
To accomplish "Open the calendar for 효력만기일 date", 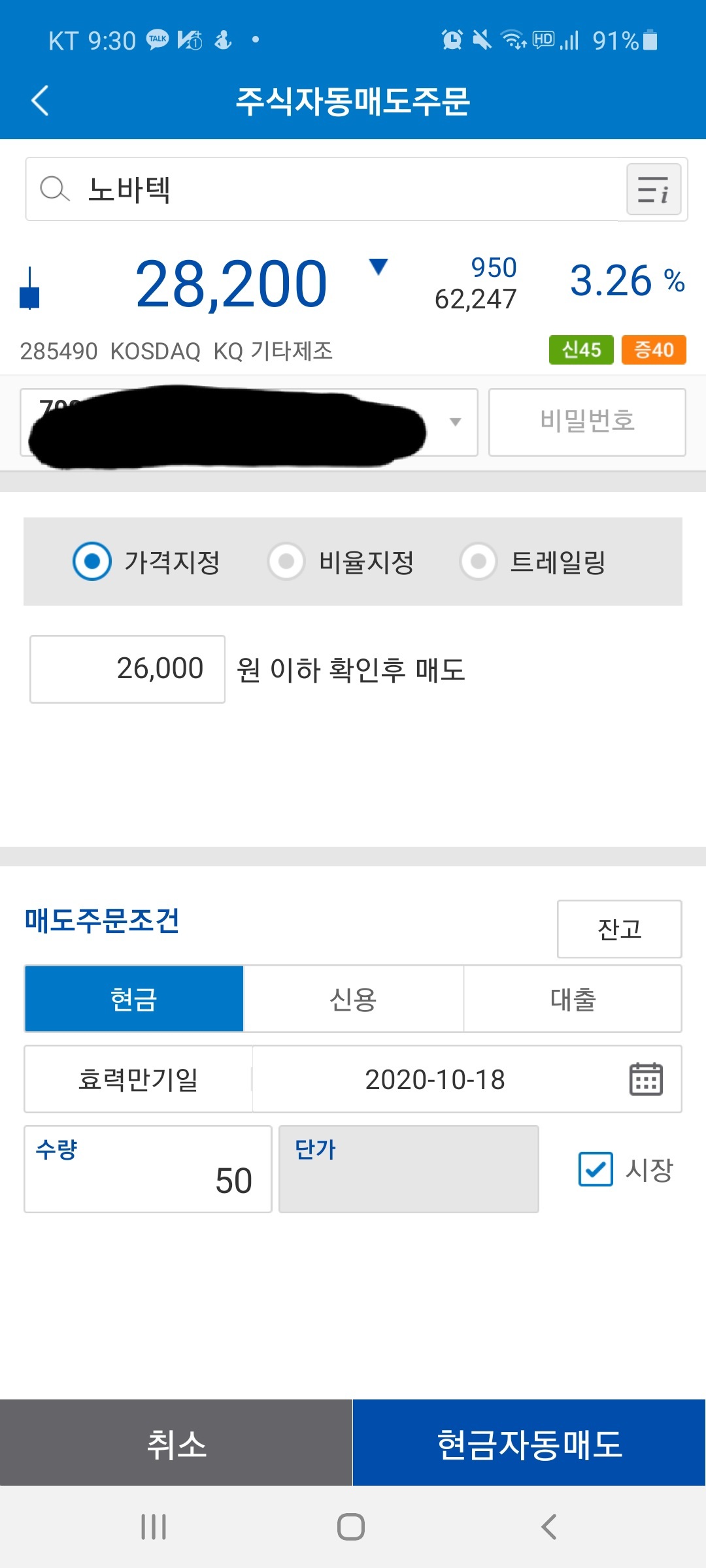I will pos(646,1079).
